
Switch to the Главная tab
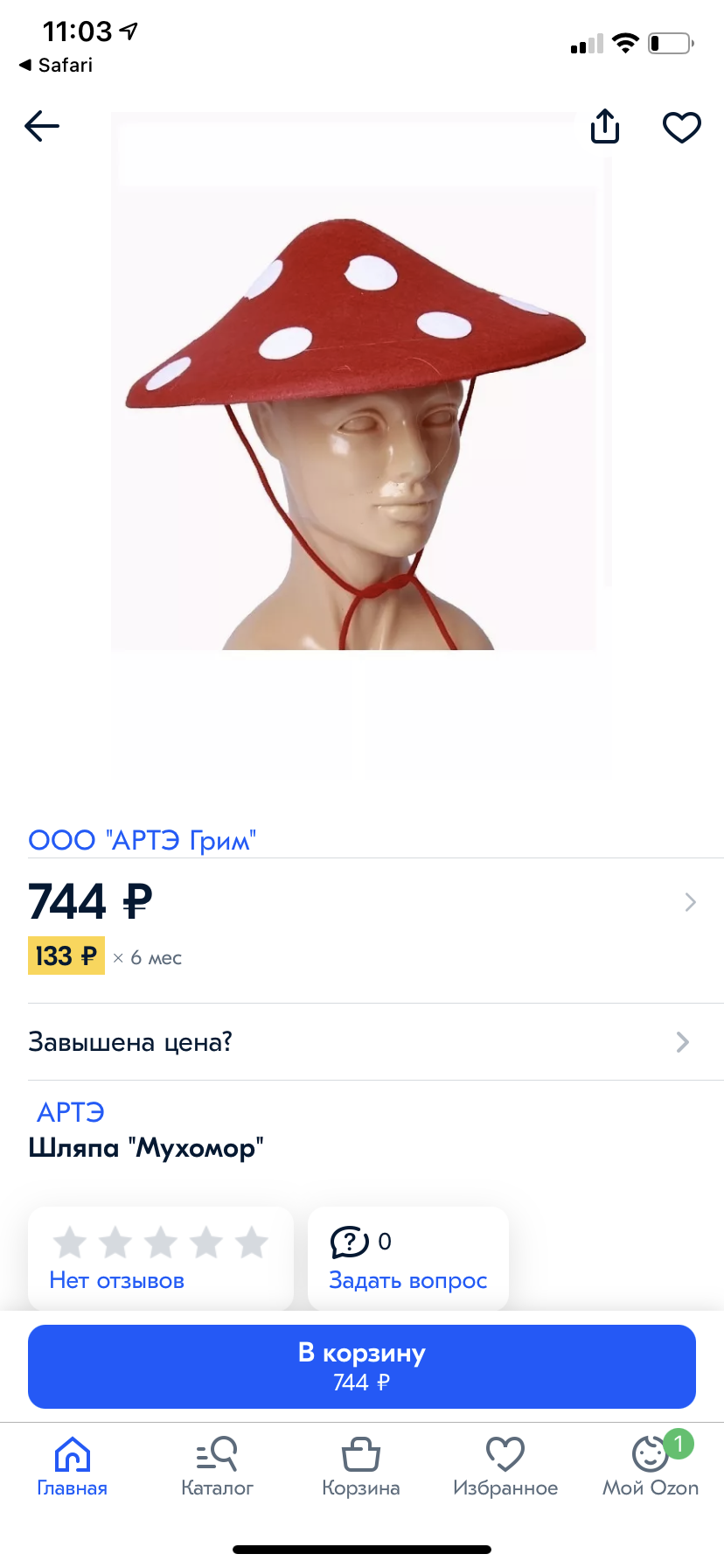pos(72,1467)
